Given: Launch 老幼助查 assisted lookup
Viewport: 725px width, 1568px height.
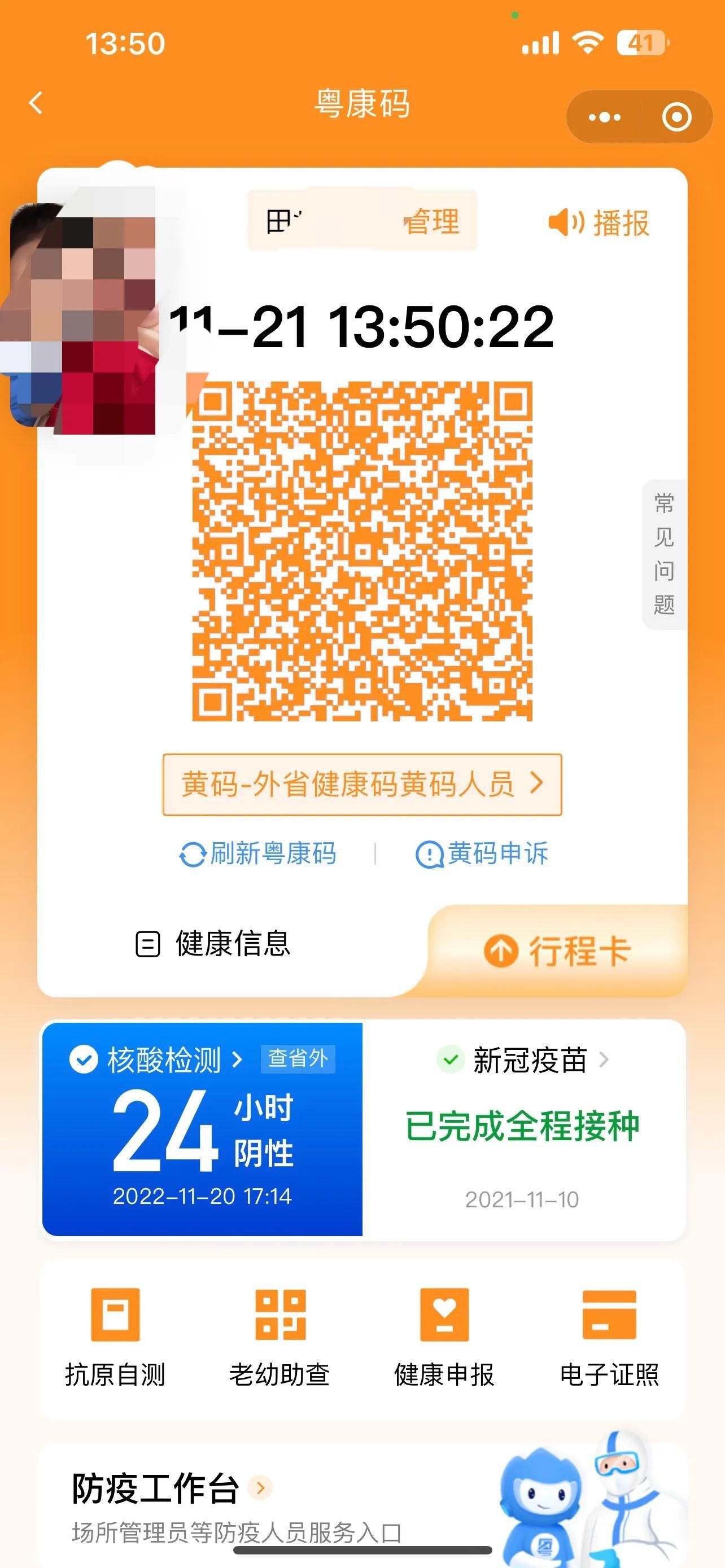Looking at the screenshot, I should 279,1335.
